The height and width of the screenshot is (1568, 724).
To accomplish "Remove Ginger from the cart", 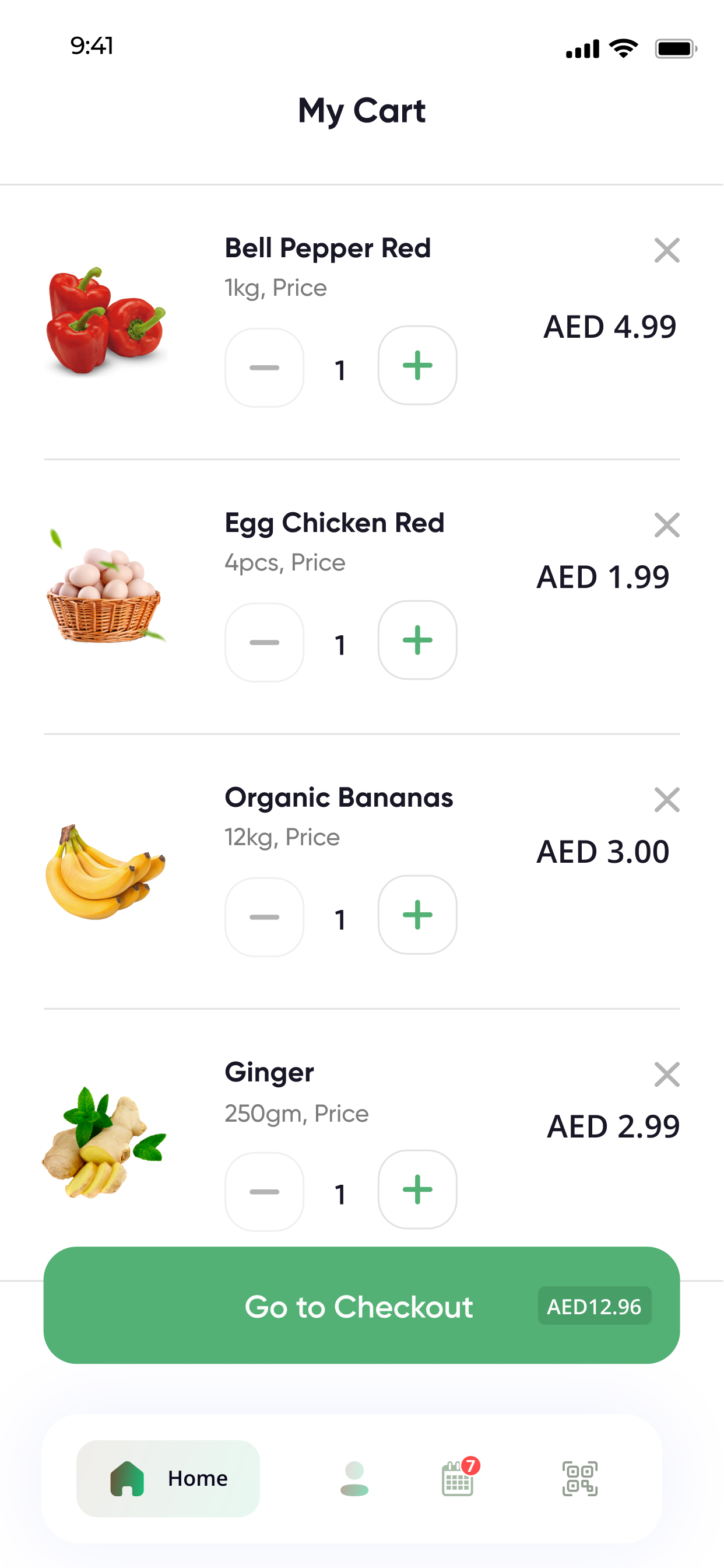I will pos(667,1074).
